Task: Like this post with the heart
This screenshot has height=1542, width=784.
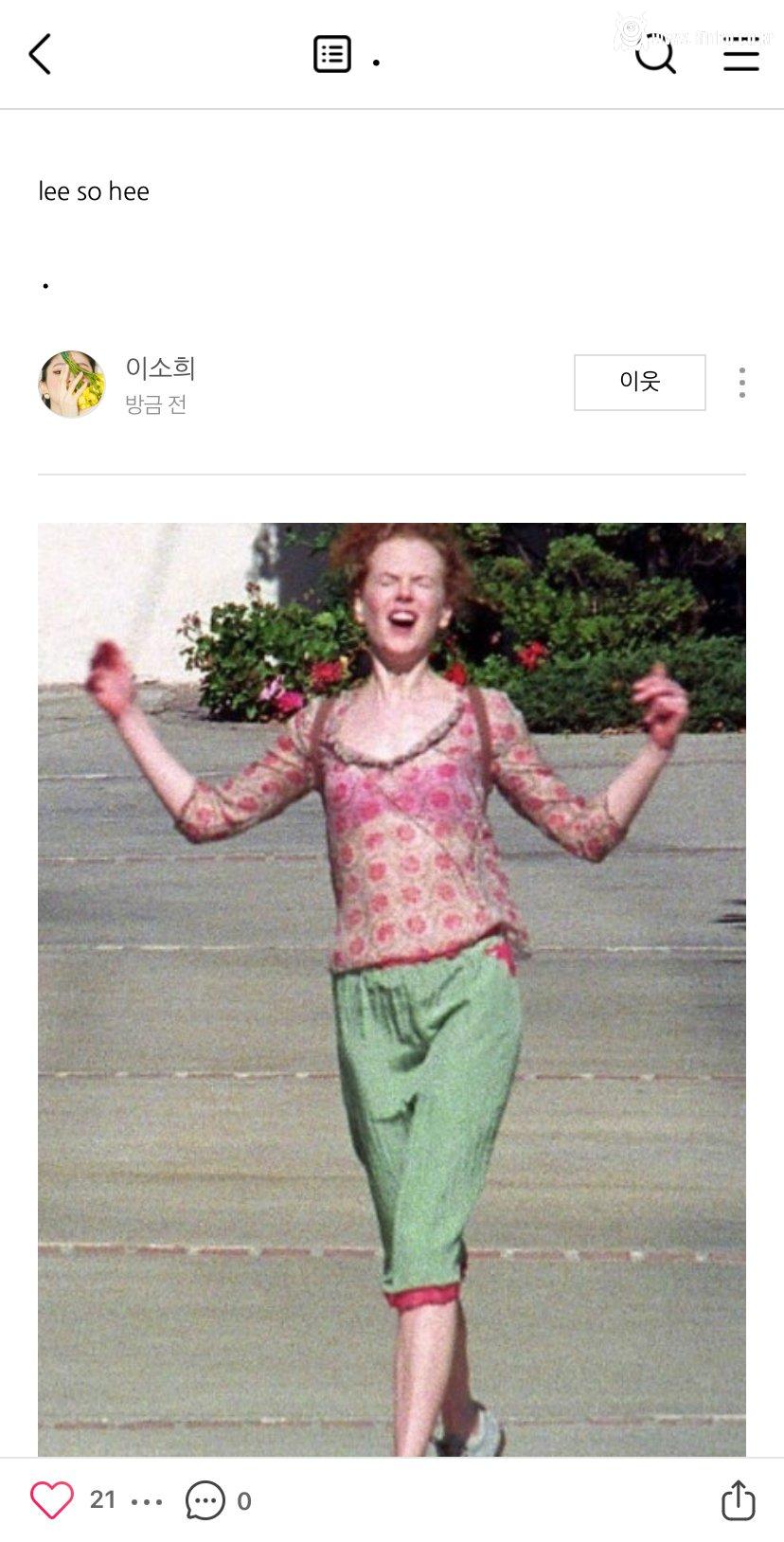Action: click(x=52, y=1500)
